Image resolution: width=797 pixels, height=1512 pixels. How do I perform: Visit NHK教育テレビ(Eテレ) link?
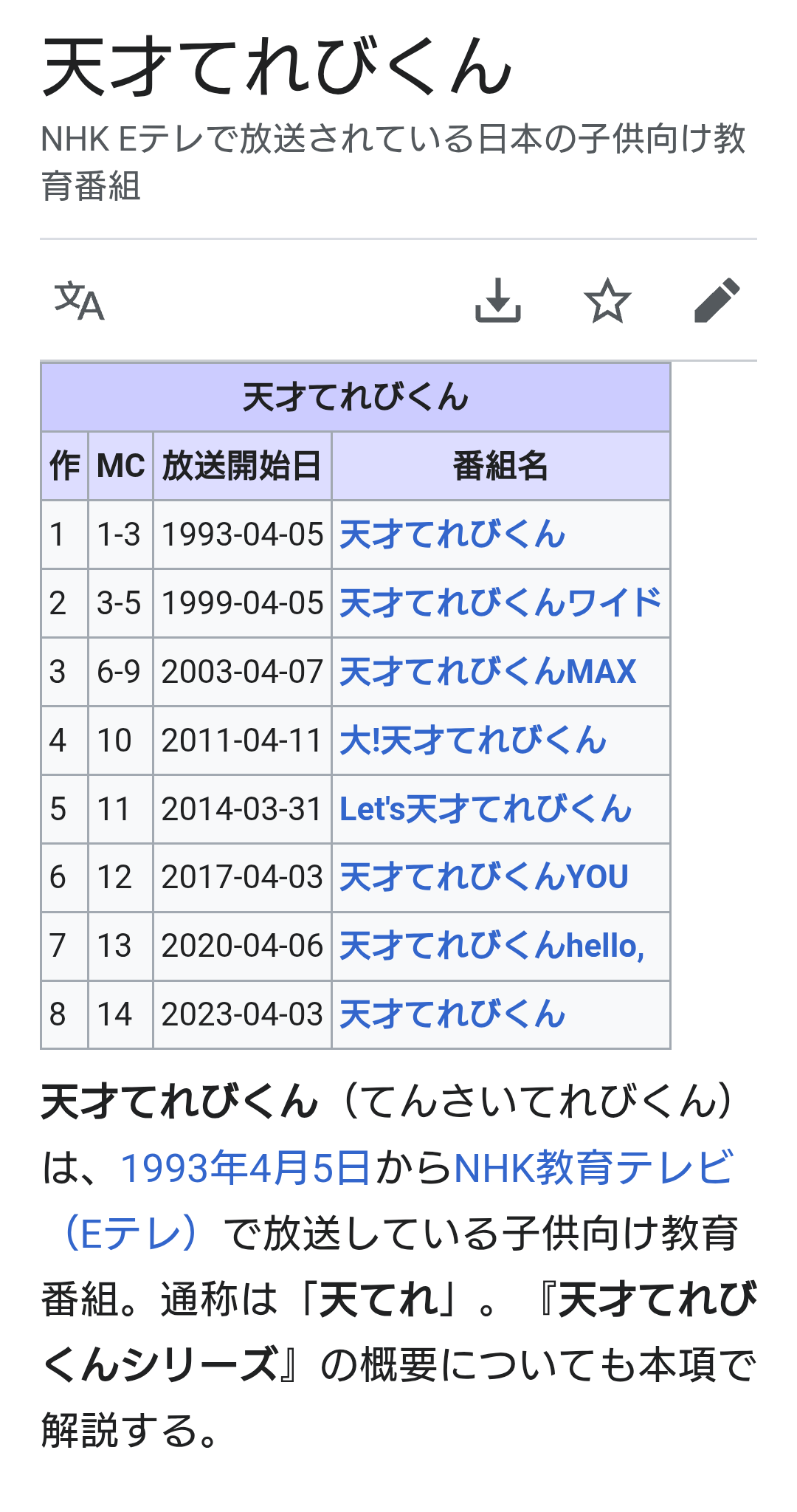click(594, 1168)
